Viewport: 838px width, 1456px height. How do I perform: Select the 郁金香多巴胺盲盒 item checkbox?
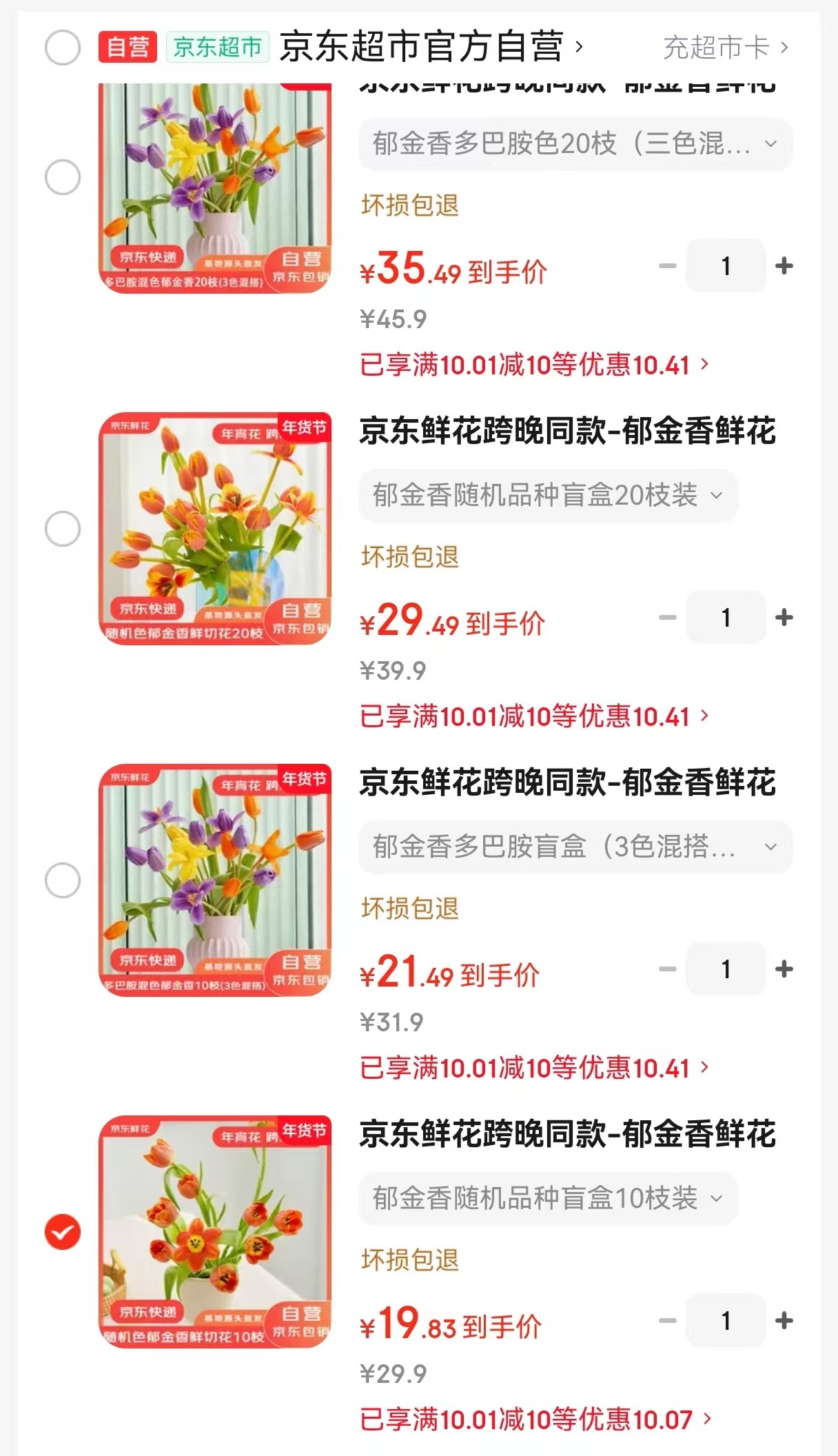coord(63,880)
